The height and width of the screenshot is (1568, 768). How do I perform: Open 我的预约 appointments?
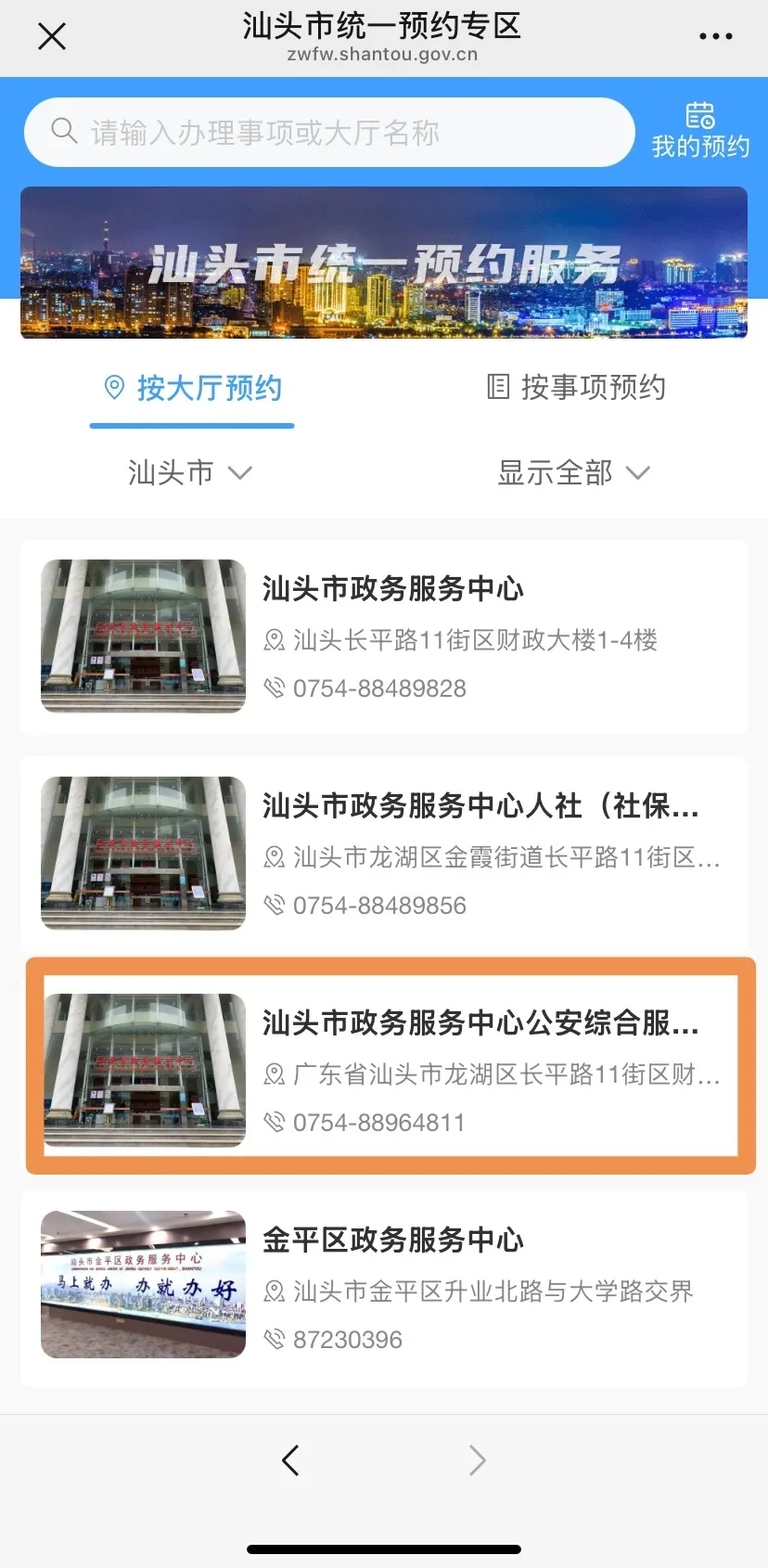click(700, 132)
